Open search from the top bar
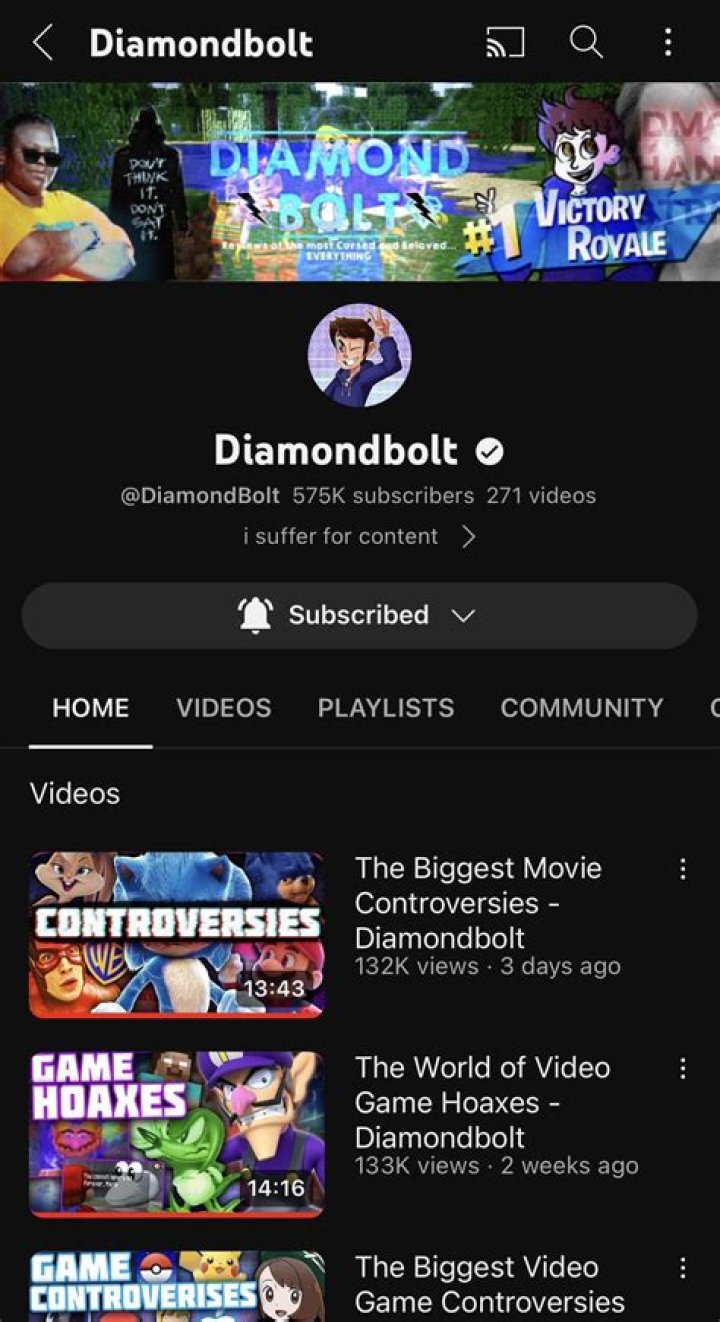720x1322 pixels. pos(586,42)
